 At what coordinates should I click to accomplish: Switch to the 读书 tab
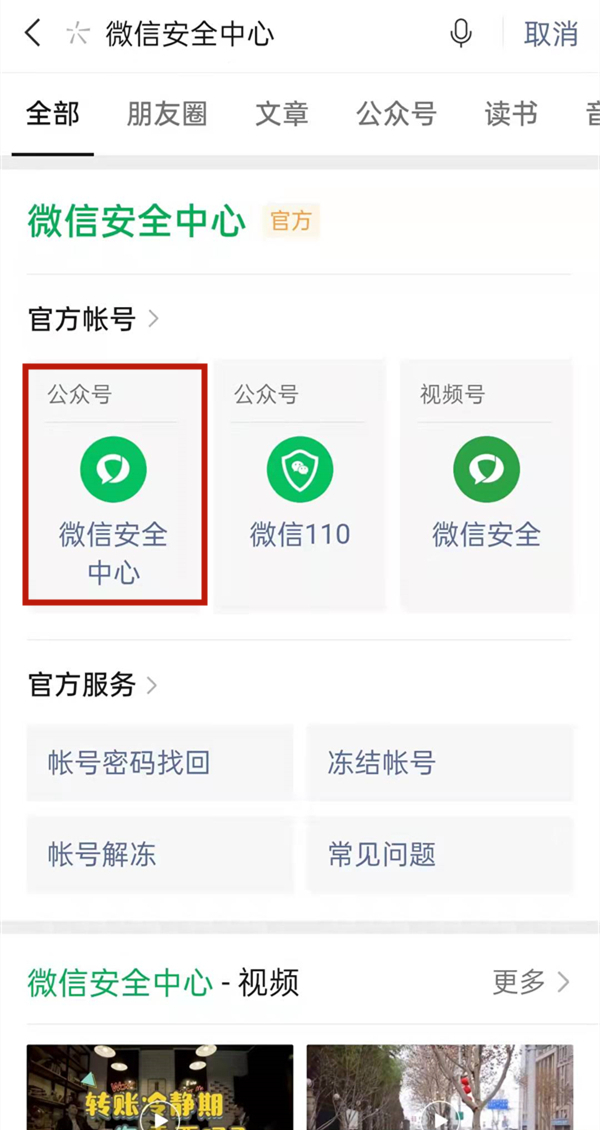click(x=511, y=114)
